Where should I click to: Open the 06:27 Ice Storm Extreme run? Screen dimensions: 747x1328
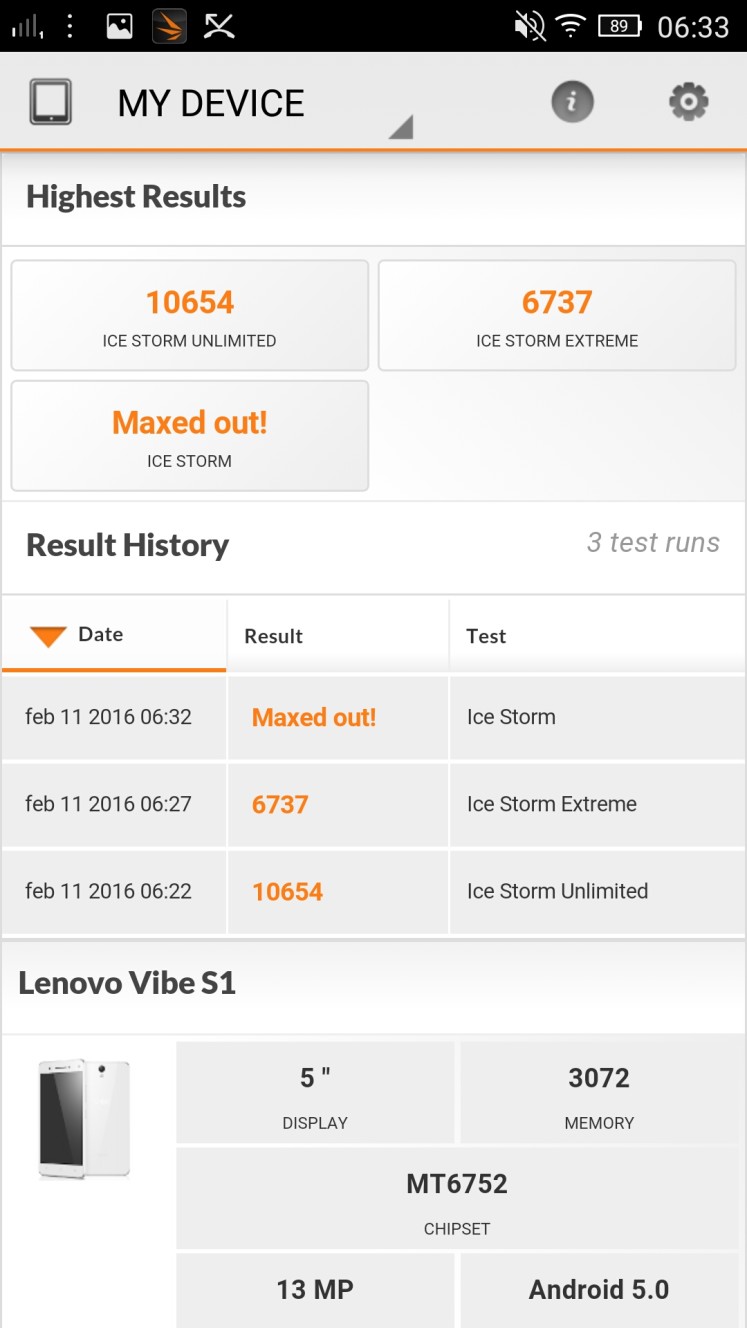(x=373, y=804)
